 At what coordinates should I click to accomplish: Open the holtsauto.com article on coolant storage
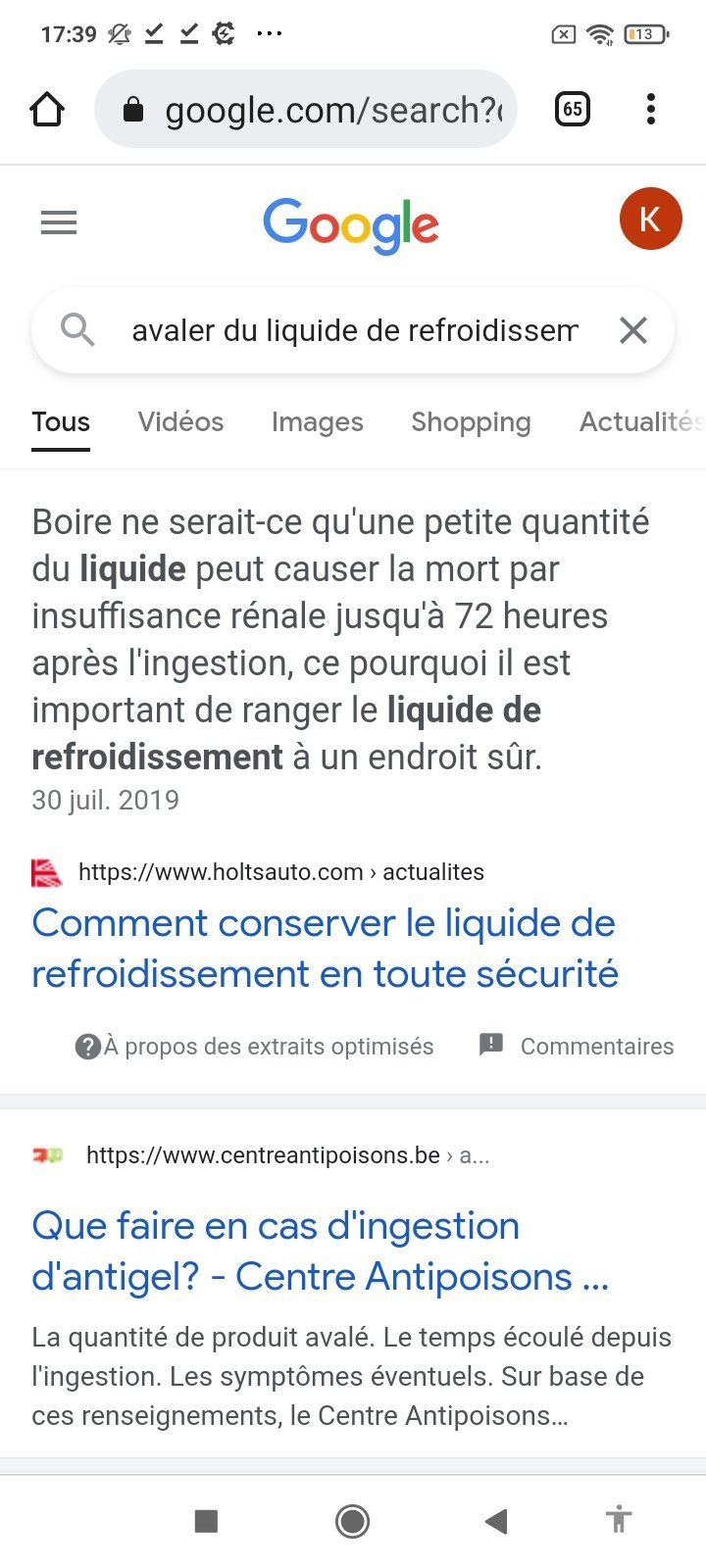pos(326,948)
